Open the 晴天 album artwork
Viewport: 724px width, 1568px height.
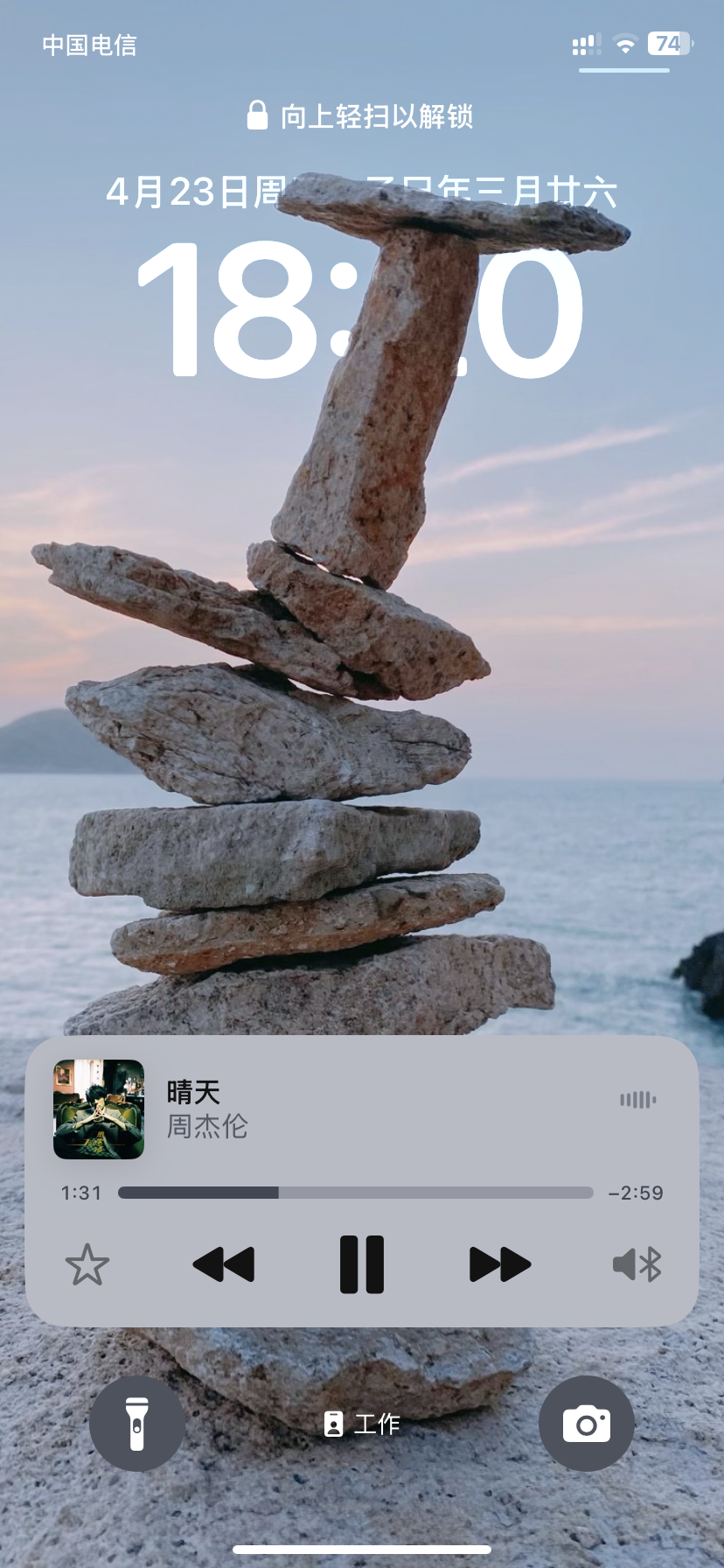[99, 1109]
